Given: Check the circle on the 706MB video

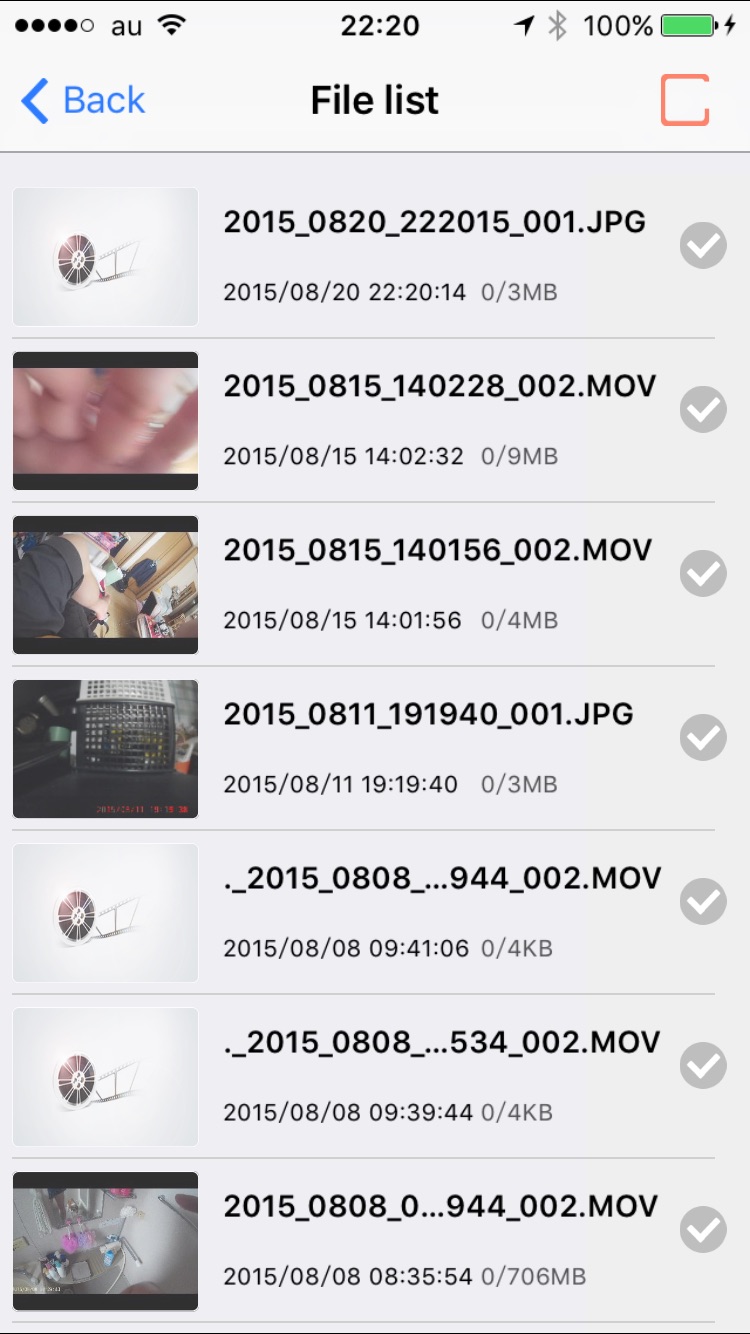Looking at the screenshot, I should (x=703, y=1229).
